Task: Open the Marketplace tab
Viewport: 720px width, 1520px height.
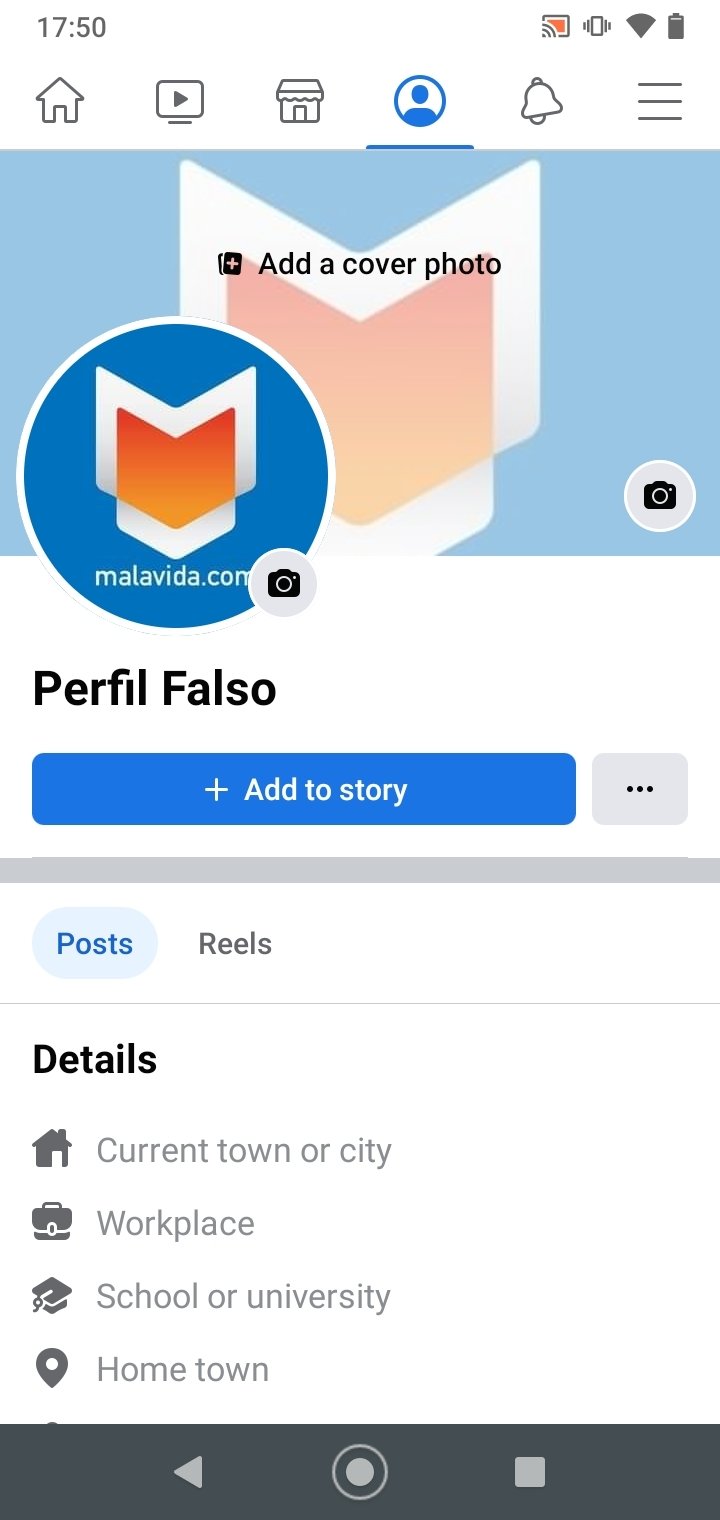Action: coord(300,101)
